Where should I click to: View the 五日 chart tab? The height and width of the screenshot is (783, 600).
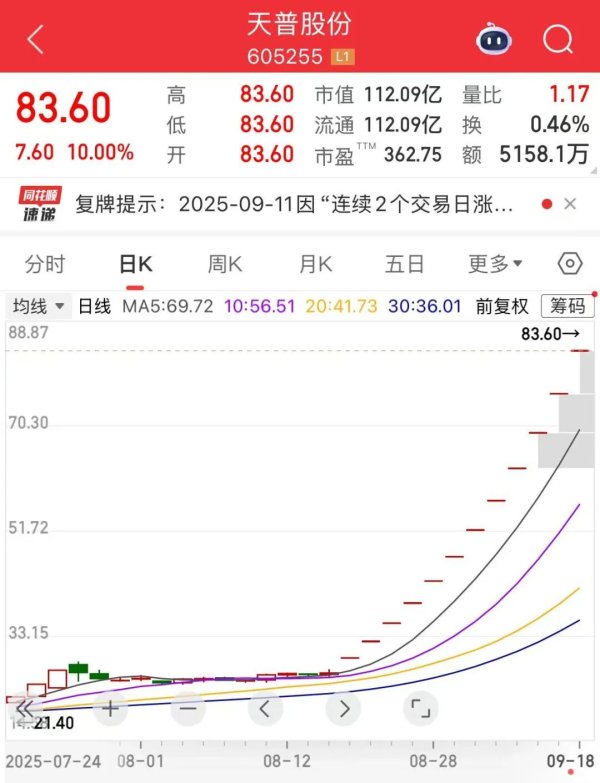pyautogui.click(x=405, y=264)
